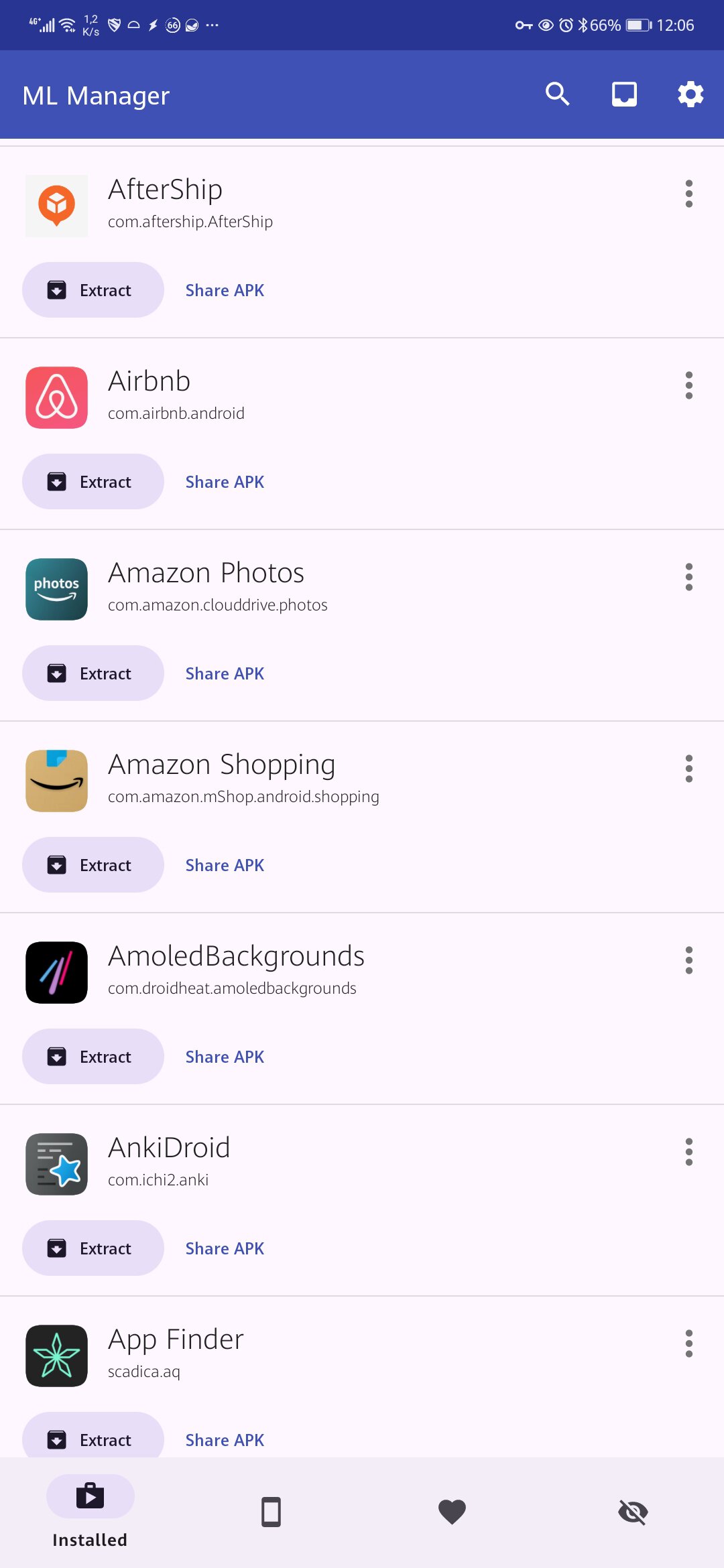Open the inbox icon in top bar

[624, 94]
